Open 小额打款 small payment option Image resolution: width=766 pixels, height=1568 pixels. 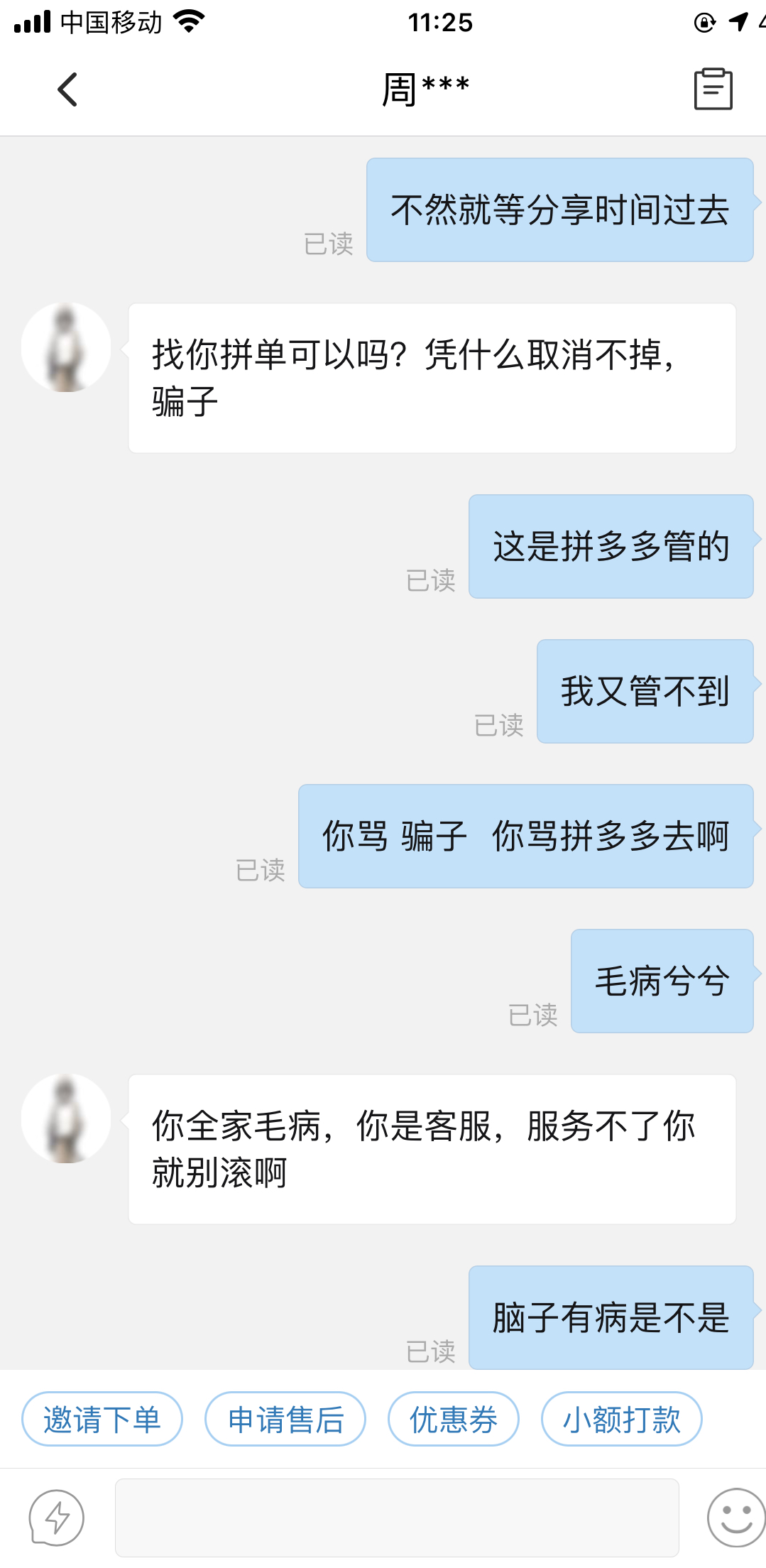pyautogui.click(x=621, y=1419)
